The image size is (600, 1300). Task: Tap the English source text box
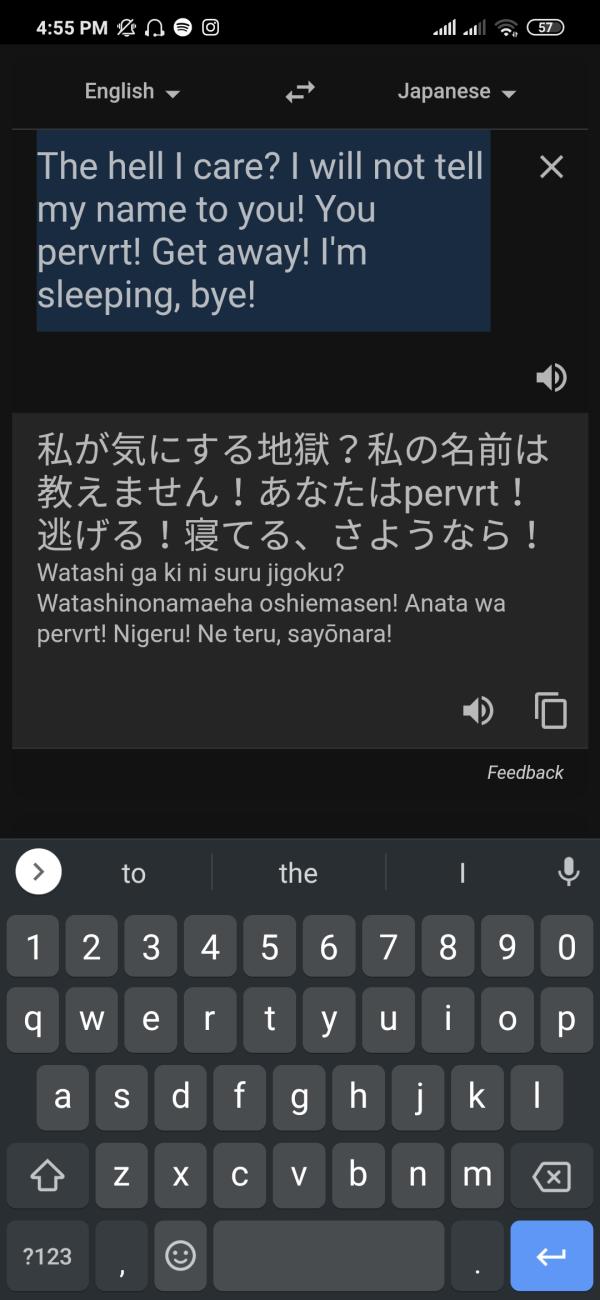coord(262,230)
